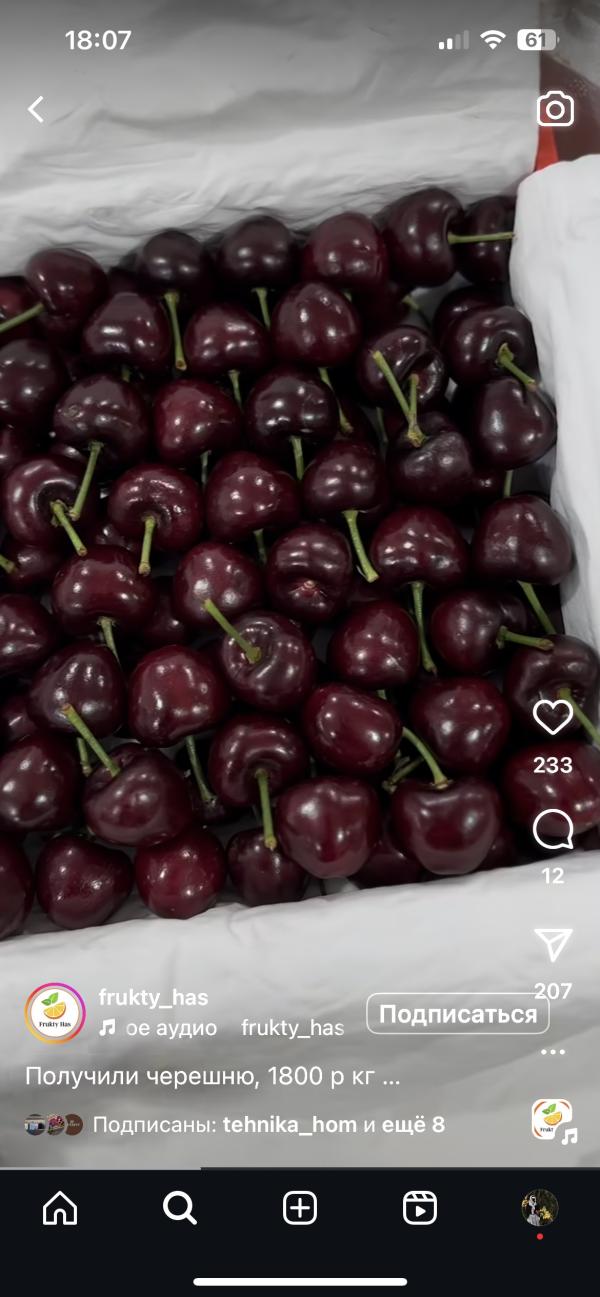Switch to the Home tab
The width and height of the screenshot is (600, 1297).
coord(60,1209)
